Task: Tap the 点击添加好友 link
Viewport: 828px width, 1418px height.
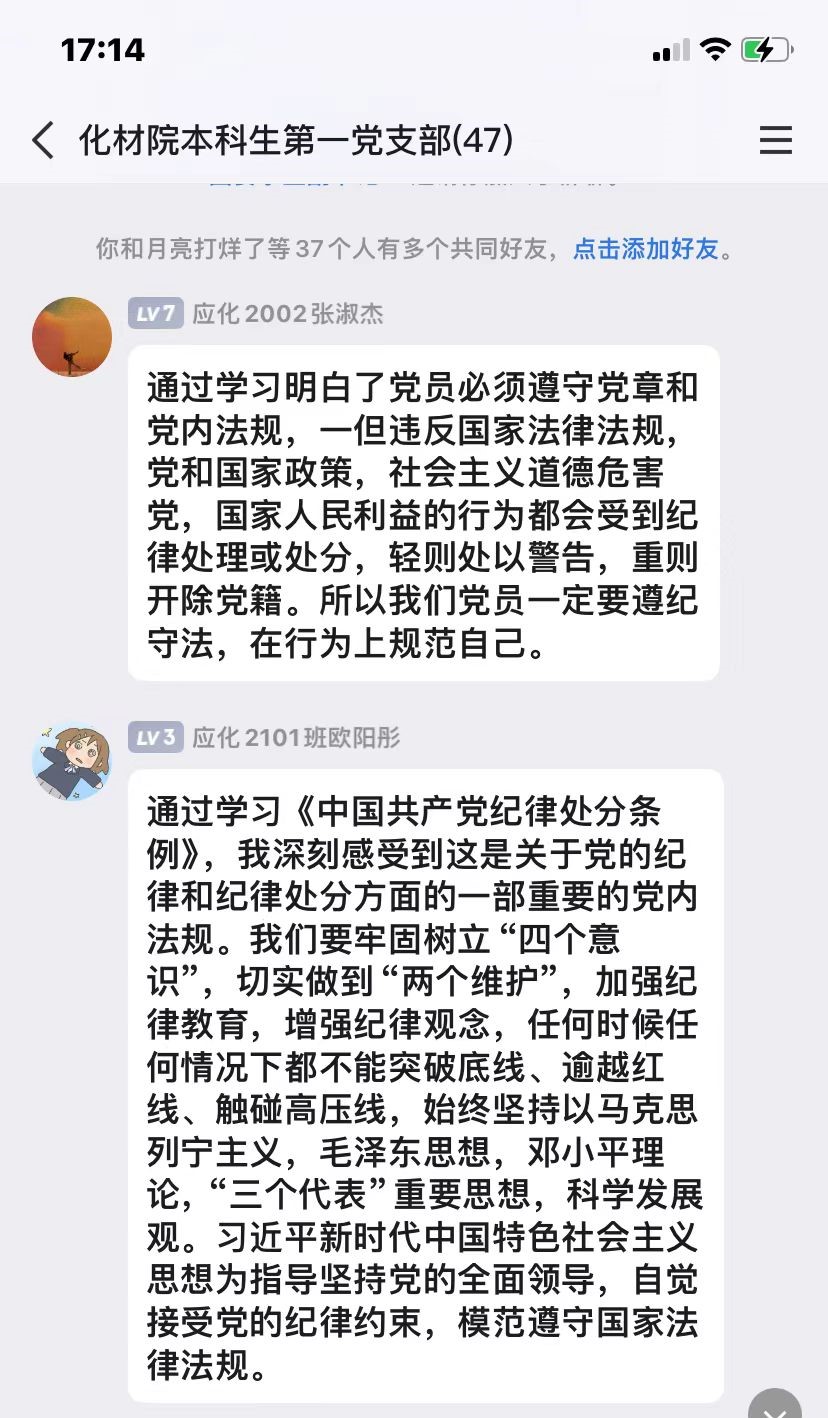Action: (645, 249)
